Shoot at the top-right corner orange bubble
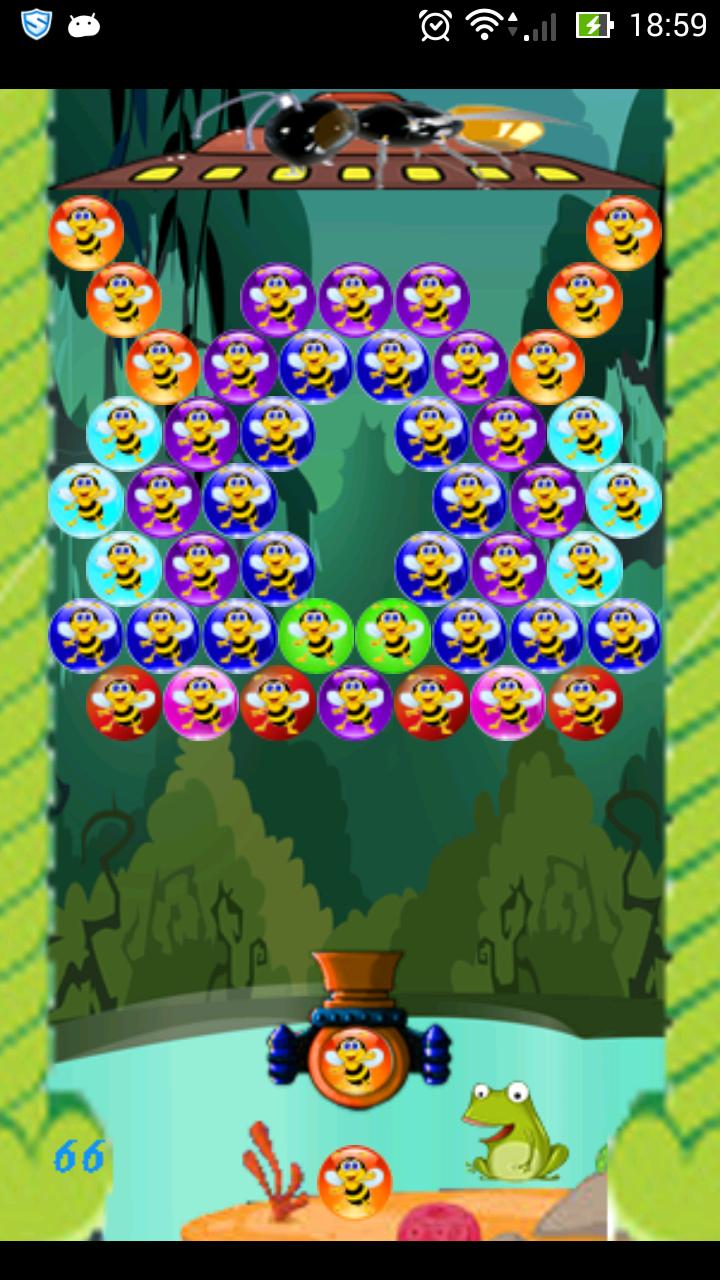 click(624, 233)
